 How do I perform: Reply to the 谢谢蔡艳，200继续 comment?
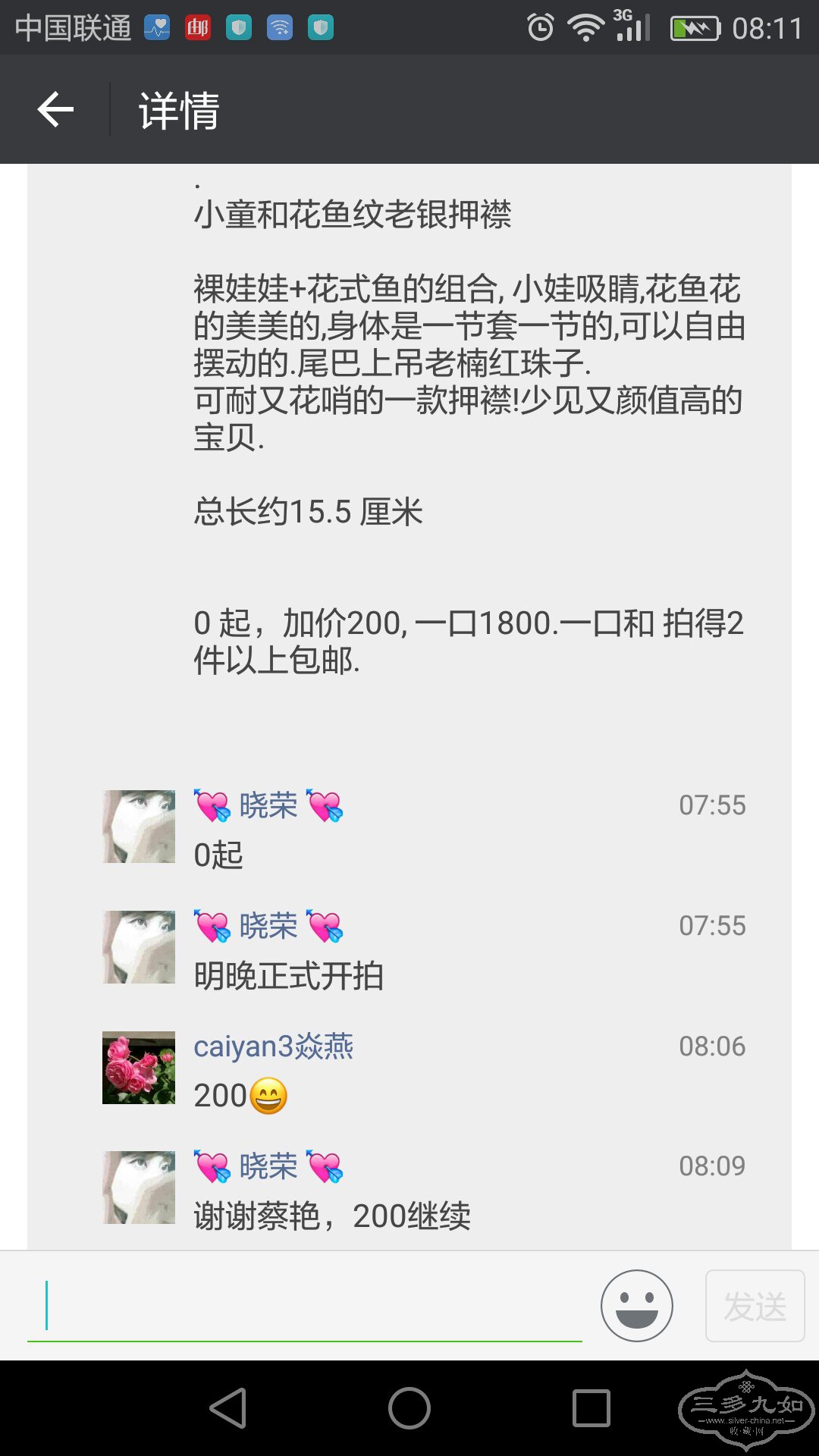tap(332, 1216)
